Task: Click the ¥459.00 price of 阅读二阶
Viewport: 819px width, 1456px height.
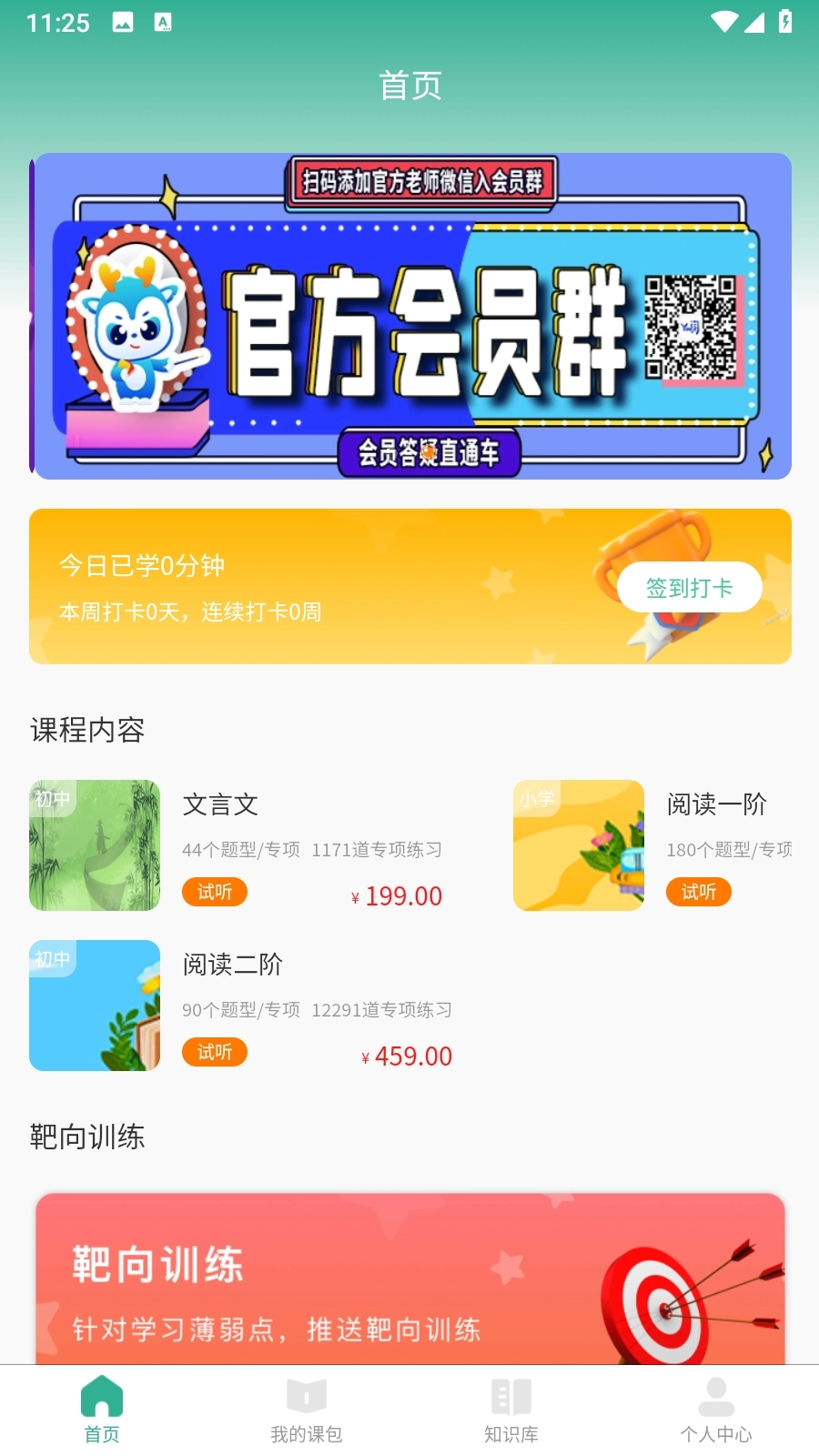Action: [x=405, y=1056]
